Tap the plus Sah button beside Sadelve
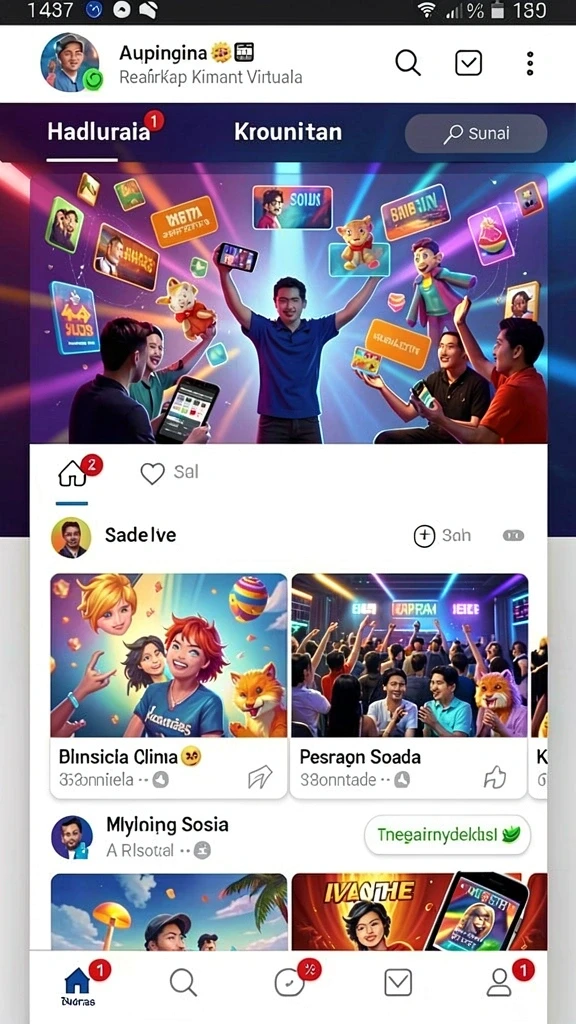Screen dimensions: 576x1024 [442, 536]
